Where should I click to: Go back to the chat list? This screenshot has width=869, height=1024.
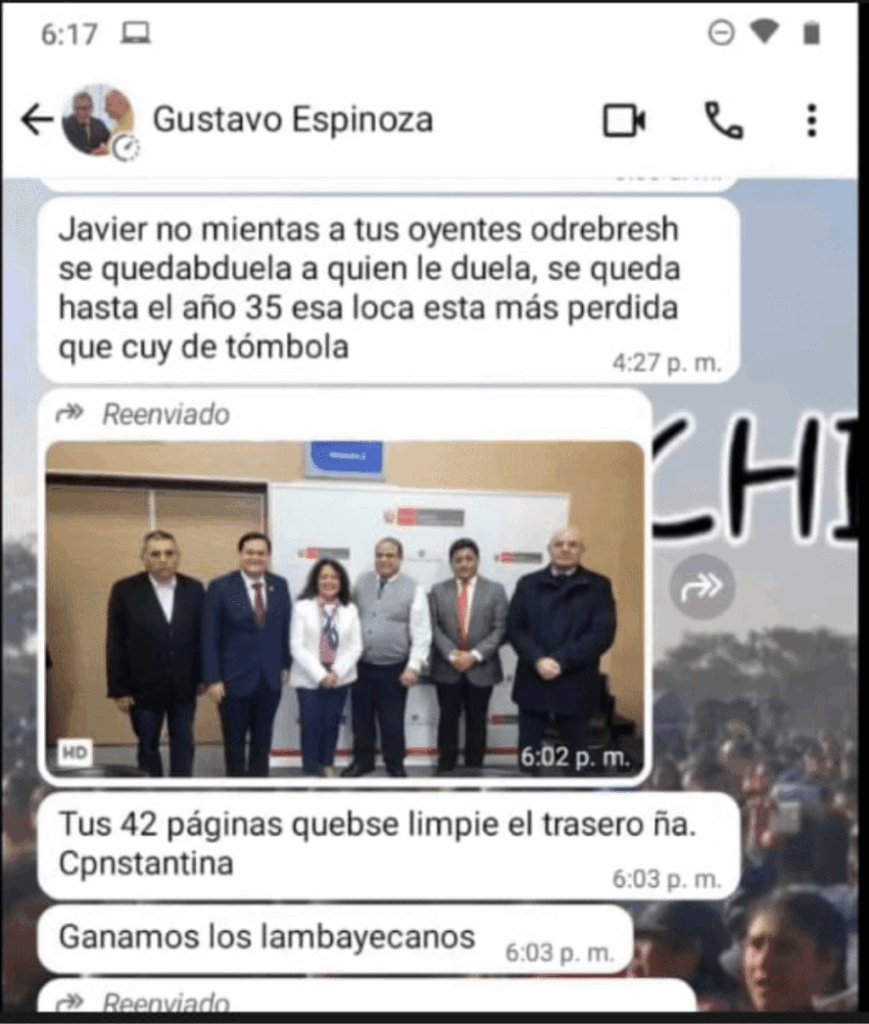pos(37,121)
